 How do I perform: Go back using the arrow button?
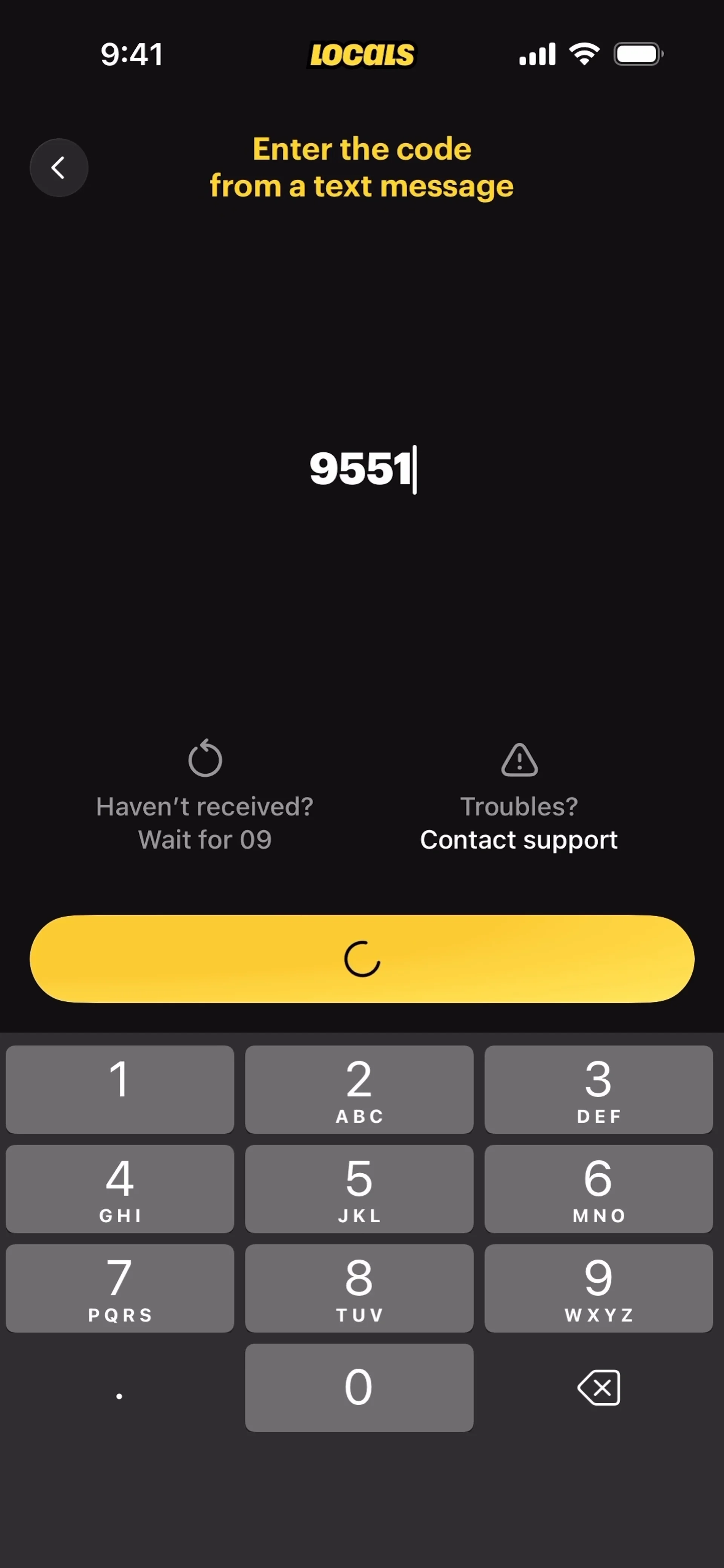58,167
